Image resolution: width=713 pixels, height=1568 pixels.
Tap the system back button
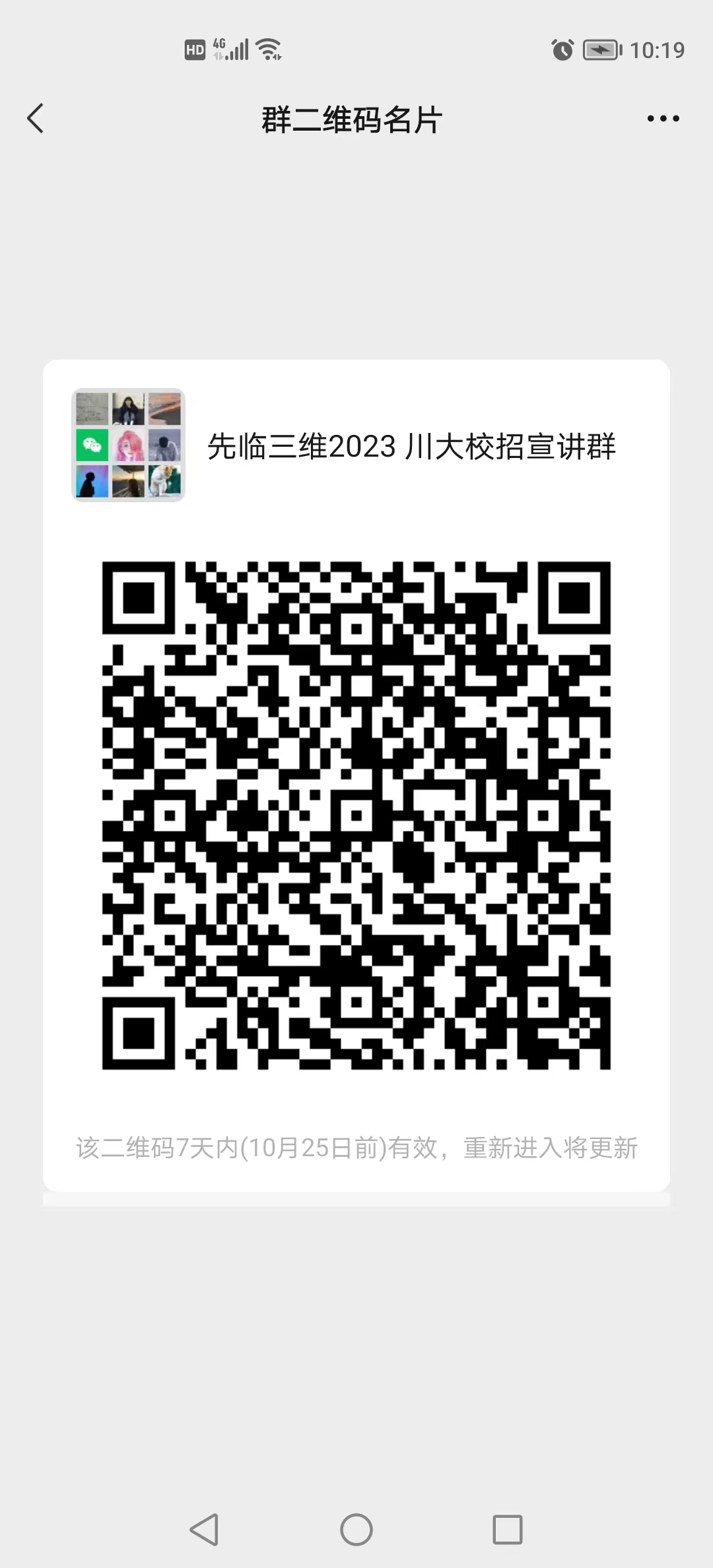pos(205,1529)
